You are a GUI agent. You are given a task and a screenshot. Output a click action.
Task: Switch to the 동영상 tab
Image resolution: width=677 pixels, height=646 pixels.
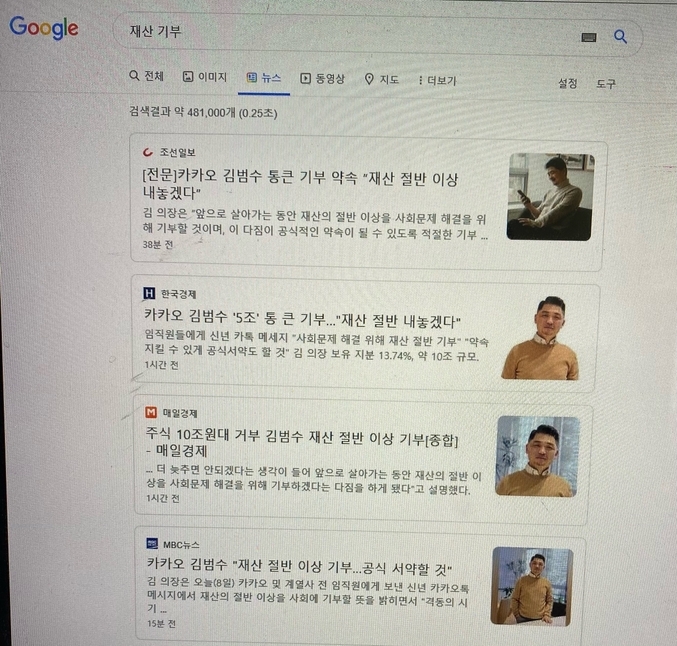click(x=323, y=79)
